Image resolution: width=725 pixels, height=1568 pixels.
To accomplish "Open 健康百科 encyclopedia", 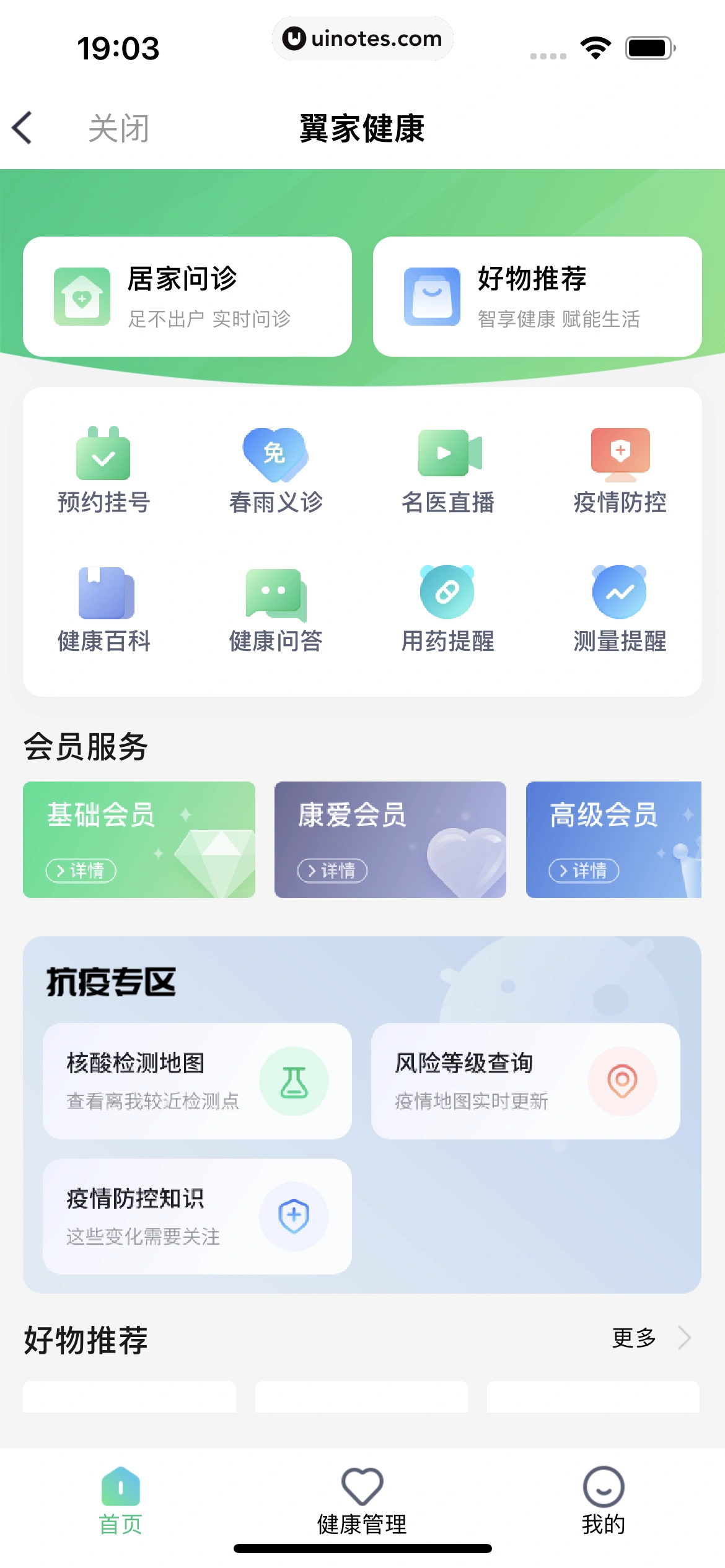I will point(103,610).
